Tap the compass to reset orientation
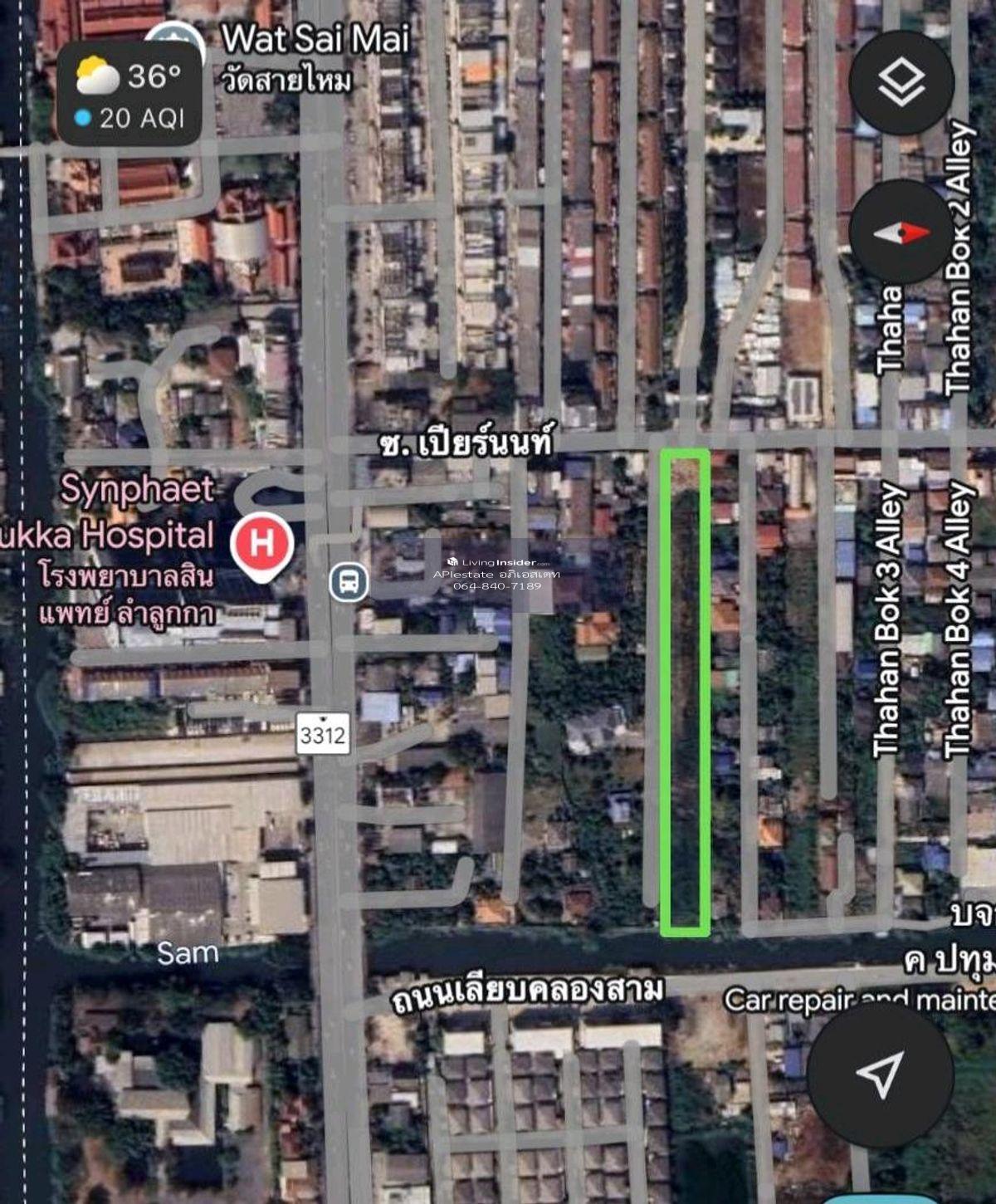The height and width of the screenshot is (1204, 996). pos(901,232)
